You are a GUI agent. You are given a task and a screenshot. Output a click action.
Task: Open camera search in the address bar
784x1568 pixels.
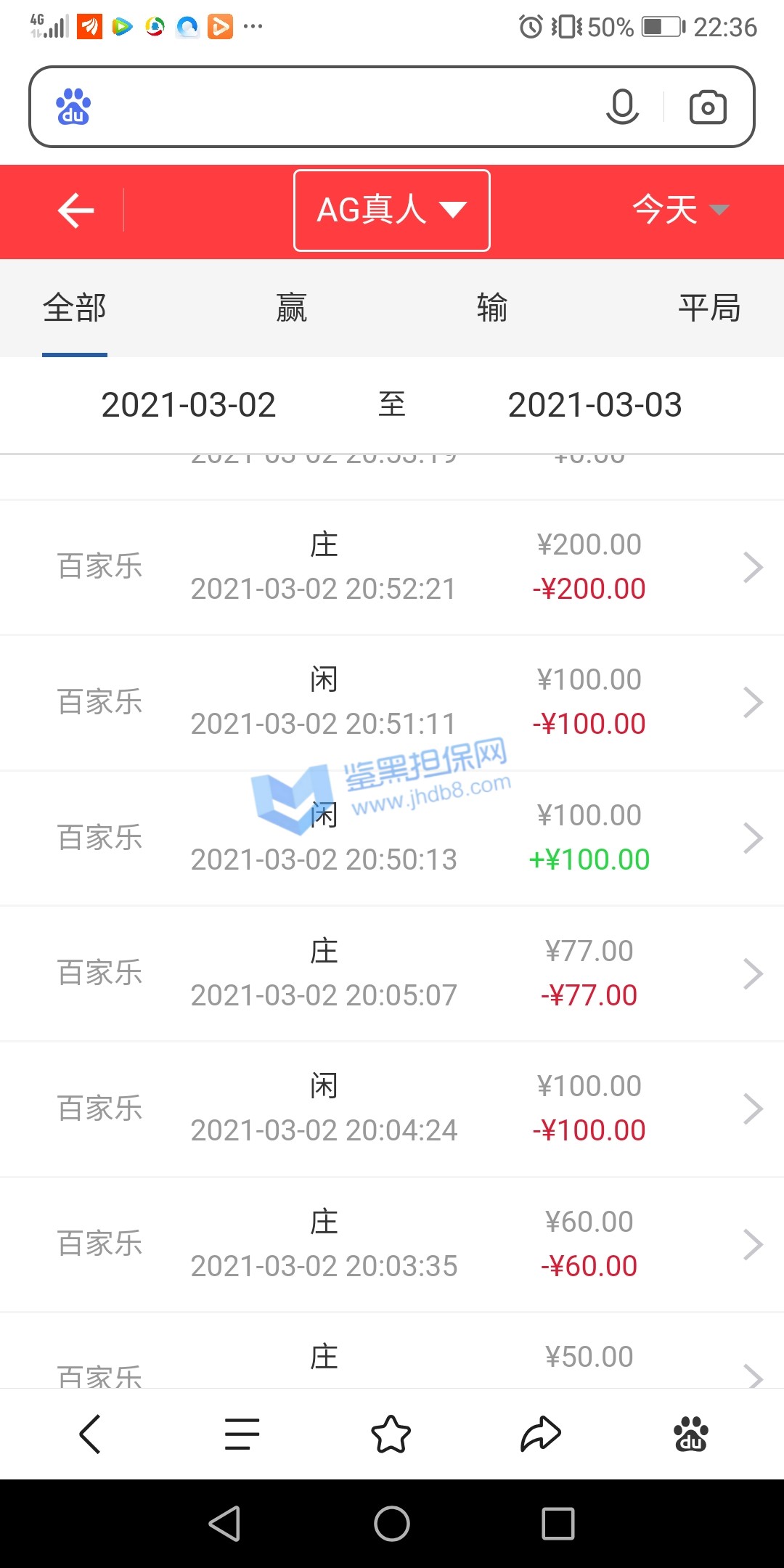707,107
